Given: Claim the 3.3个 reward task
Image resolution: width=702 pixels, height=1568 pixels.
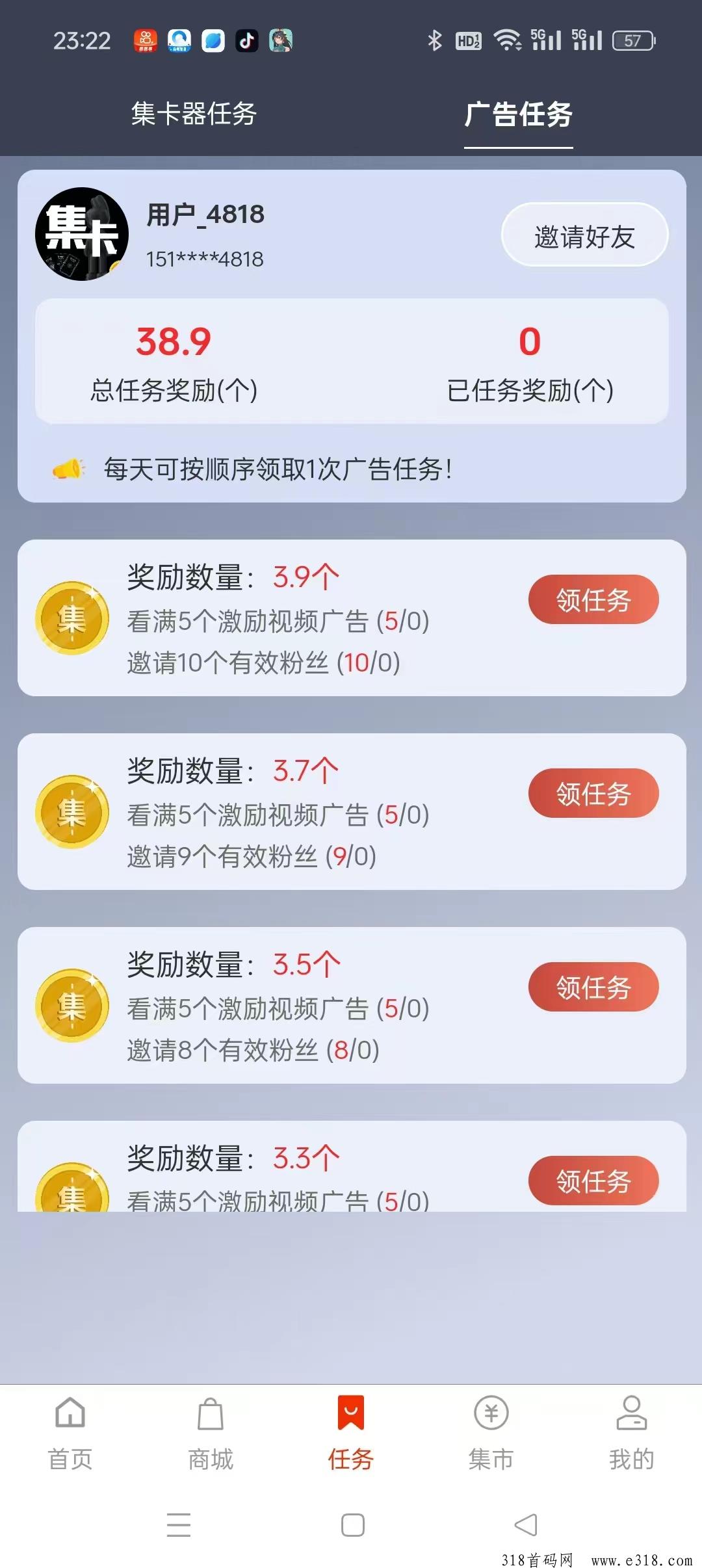Looking at the screenshot, I should click(x=593, y=1181).
